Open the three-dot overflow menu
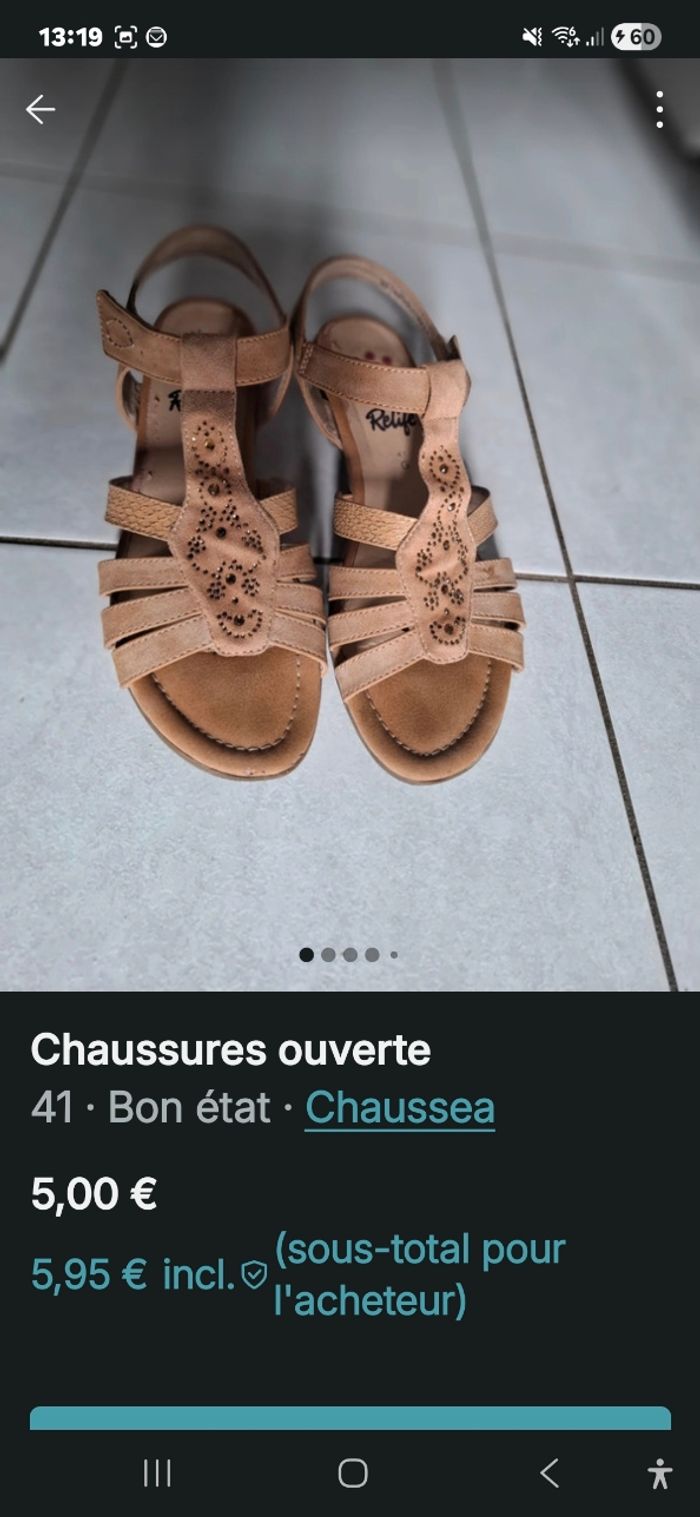700x1517 pixels. point(659,110)
